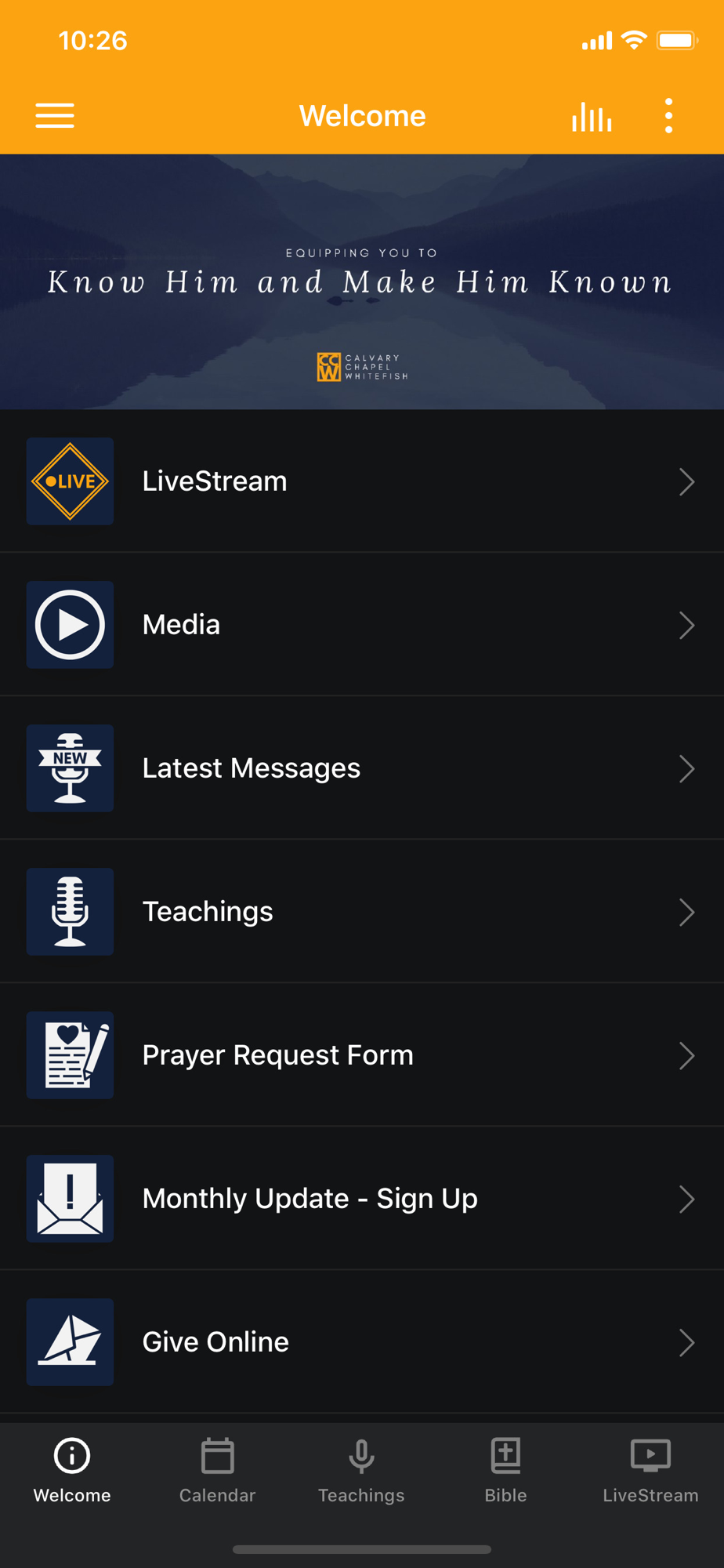This screenshot has height=1568, width=724.
Task: Open the Media section
Action: (x=362, y=625)
